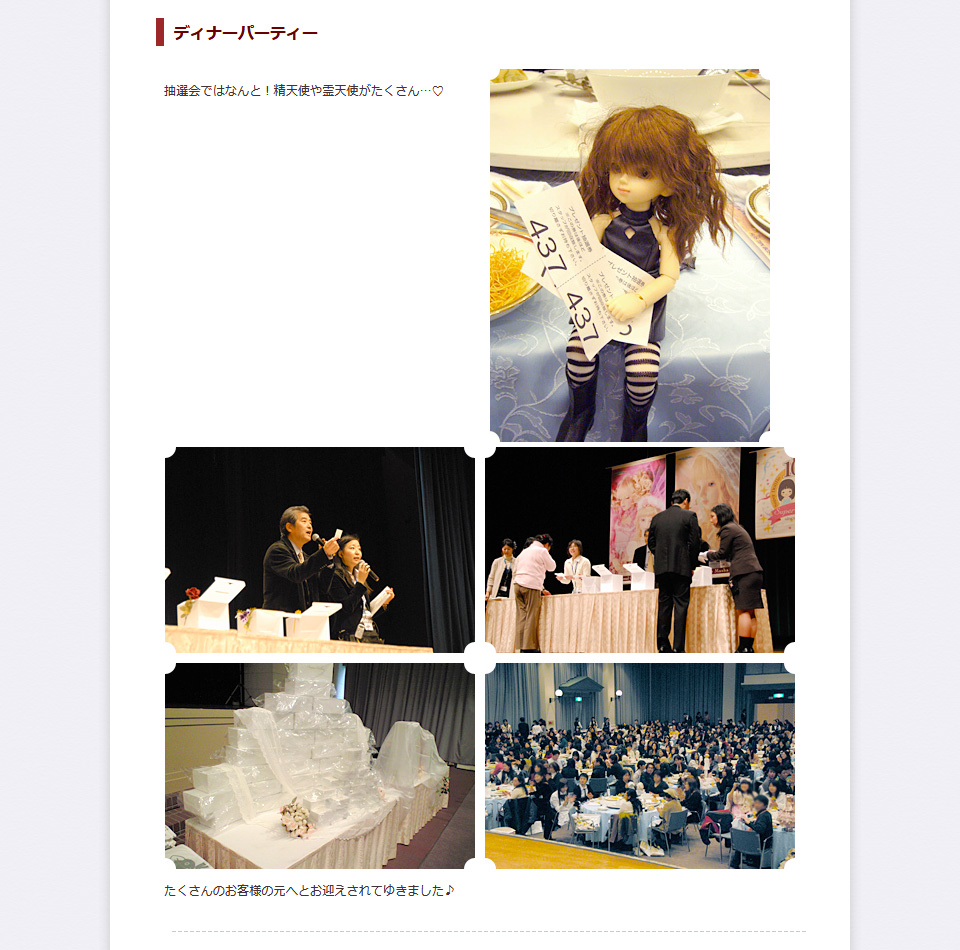Image resolution: width=960 pixels, height=950 pixels.
Task: Open the crowded banquet hall photo
Action: point(639,765)
